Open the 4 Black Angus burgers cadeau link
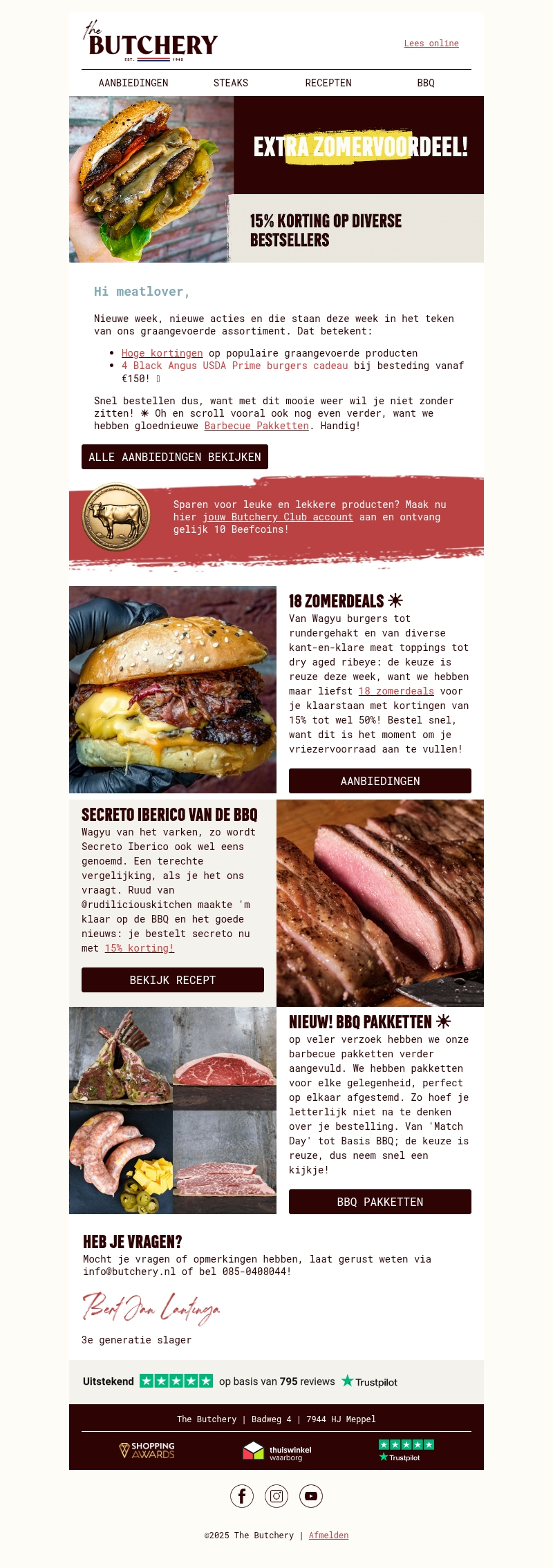553x1568 pixels. [x=235, y=366]
